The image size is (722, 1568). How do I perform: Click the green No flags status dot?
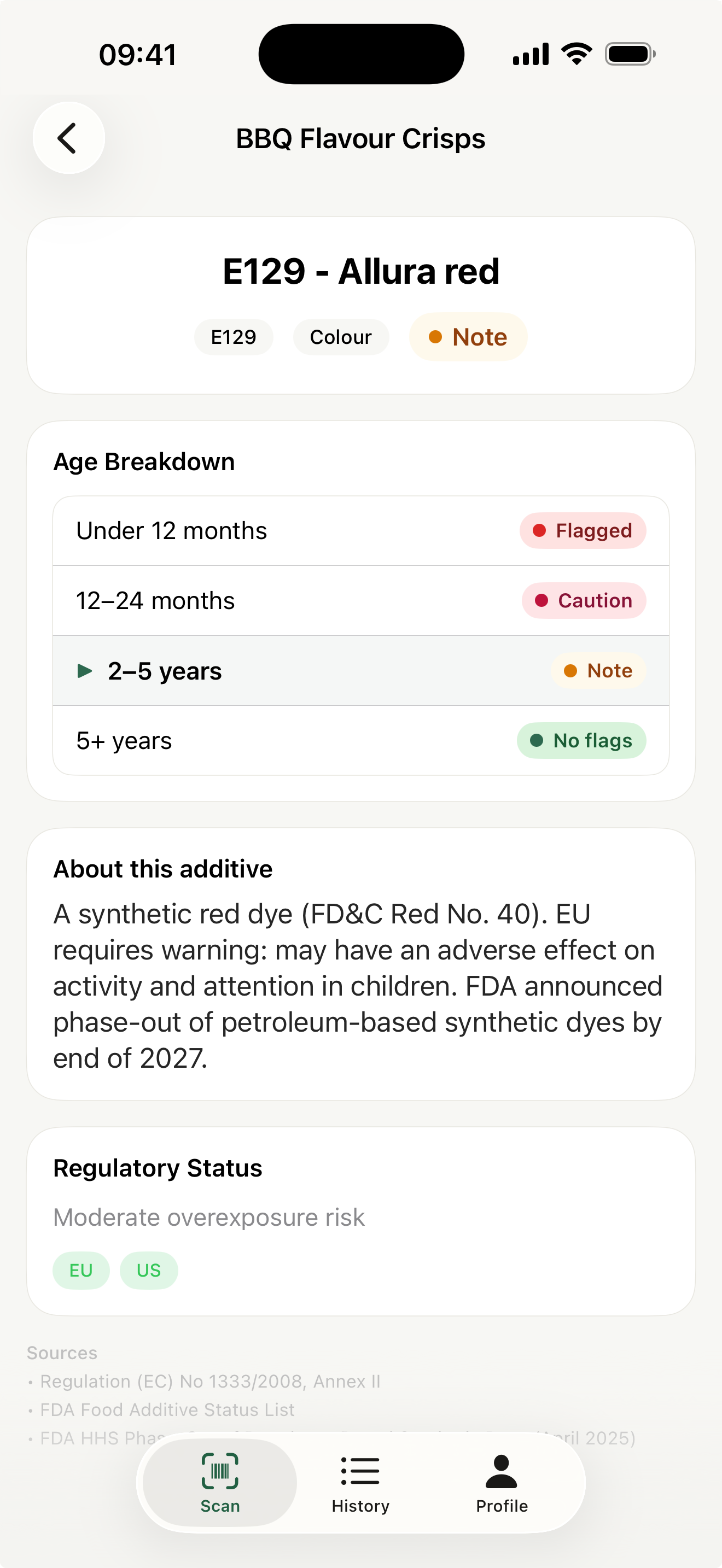[537, 740]
